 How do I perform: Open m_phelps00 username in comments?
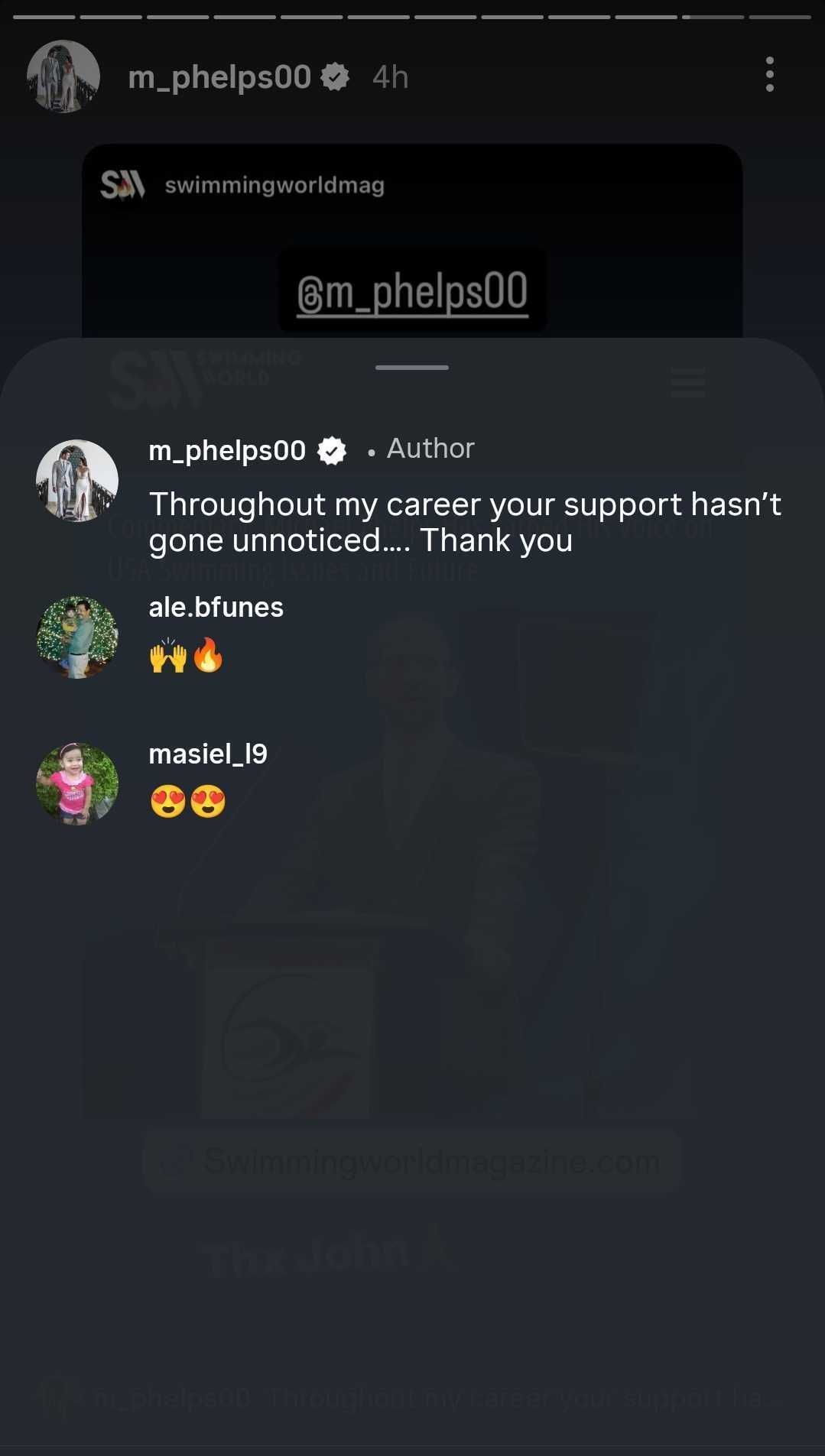[227, 450]
